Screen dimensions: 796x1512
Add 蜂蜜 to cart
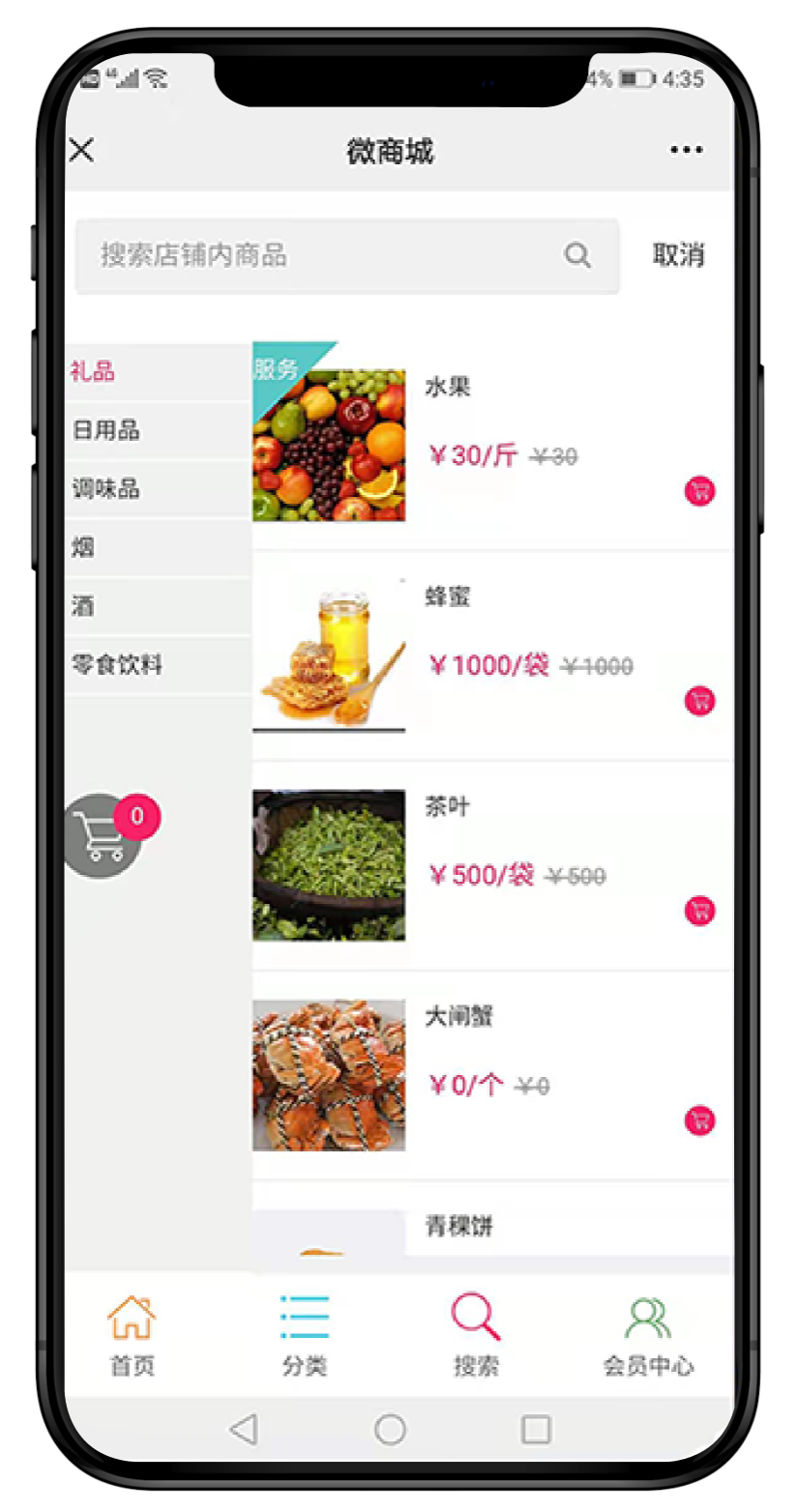699,701
